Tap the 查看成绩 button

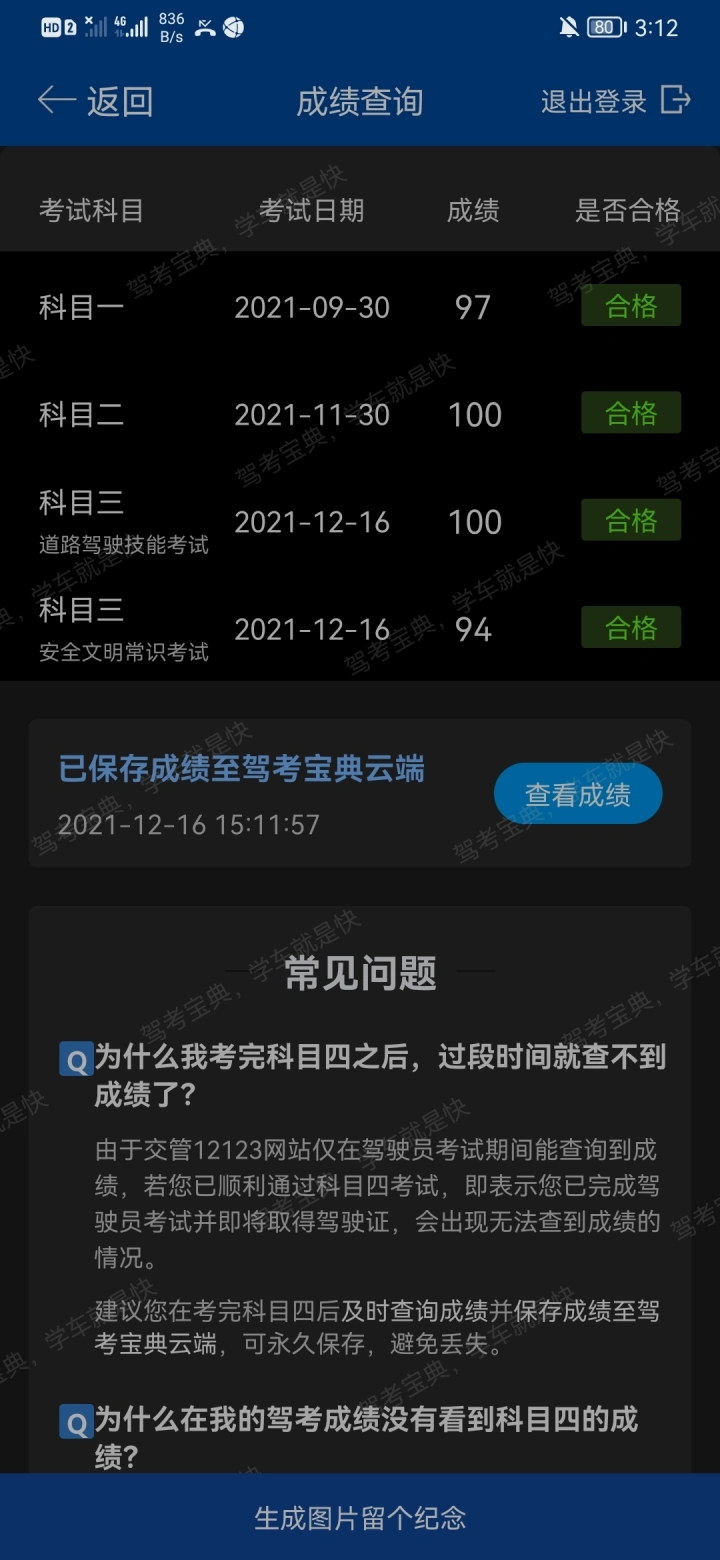point(578,795)
